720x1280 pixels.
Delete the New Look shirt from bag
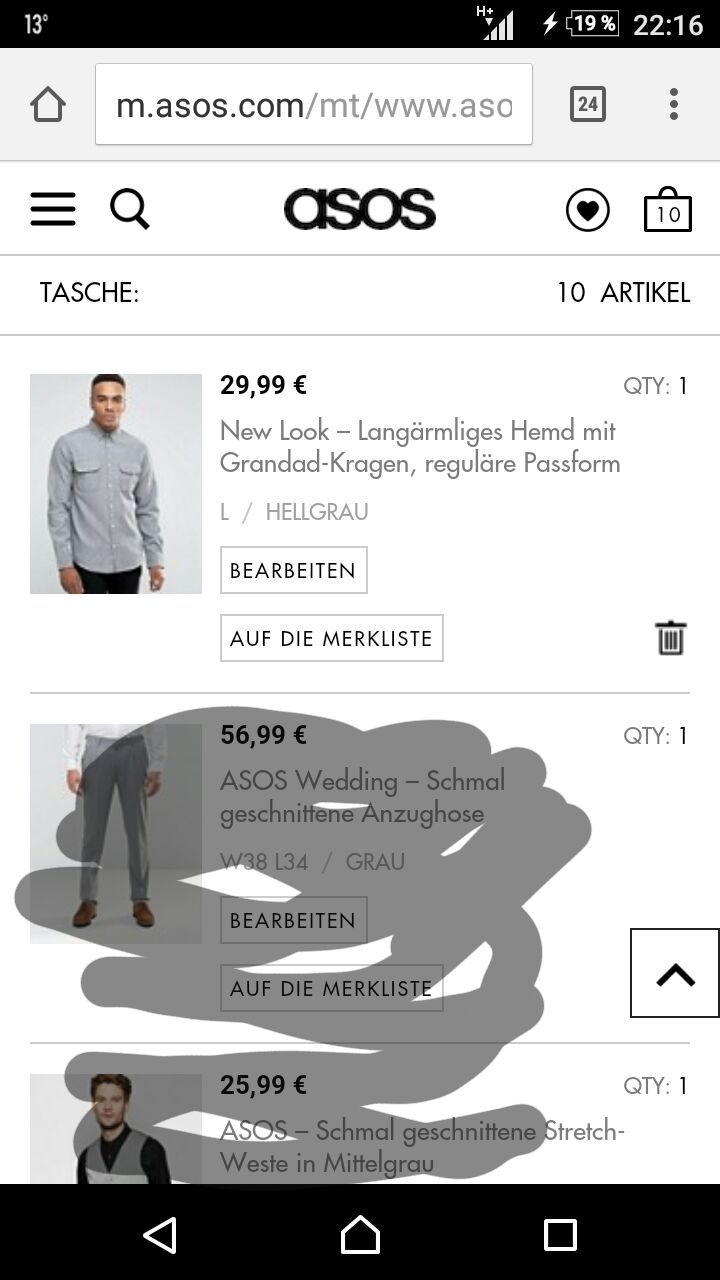click(x=670, y=638)
